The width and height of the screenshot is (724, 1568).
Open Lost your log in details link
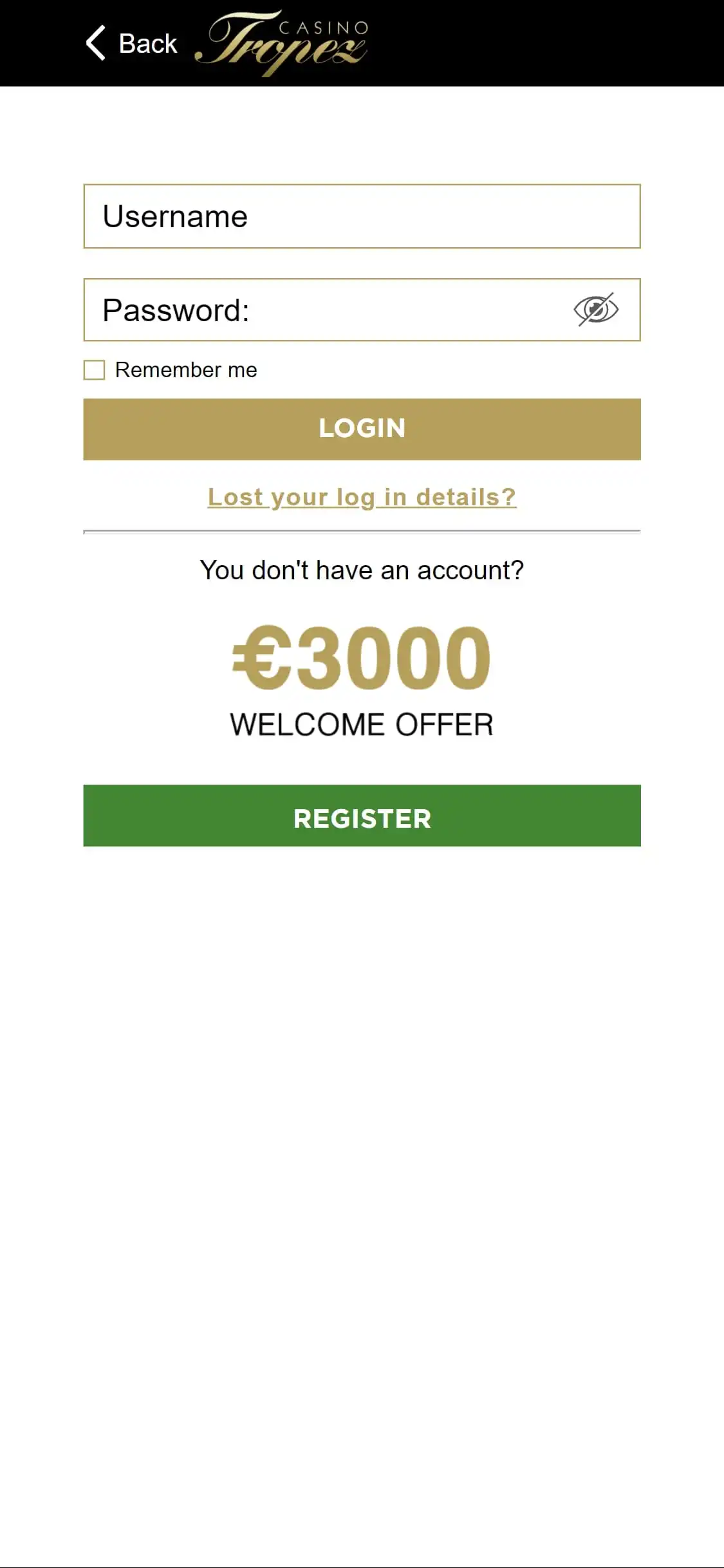pyautogui.click(x=362, y=497)
